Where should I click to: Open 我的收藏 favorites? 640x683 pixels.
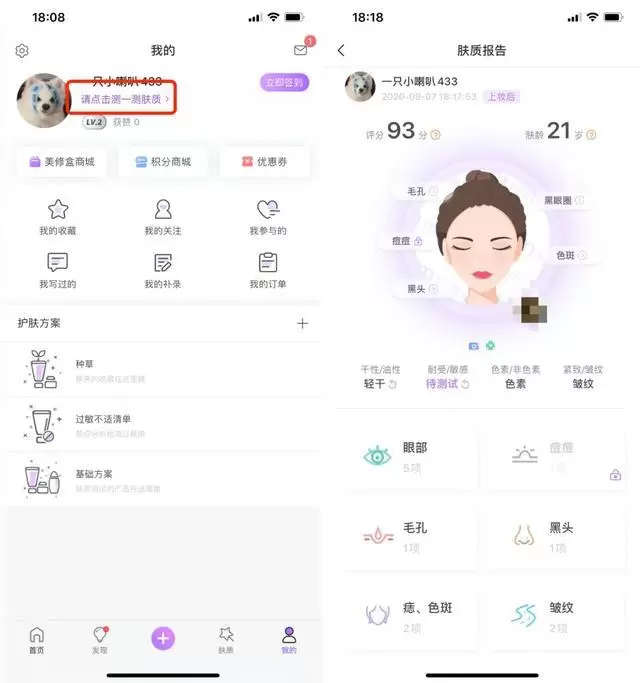coord(58,217)
